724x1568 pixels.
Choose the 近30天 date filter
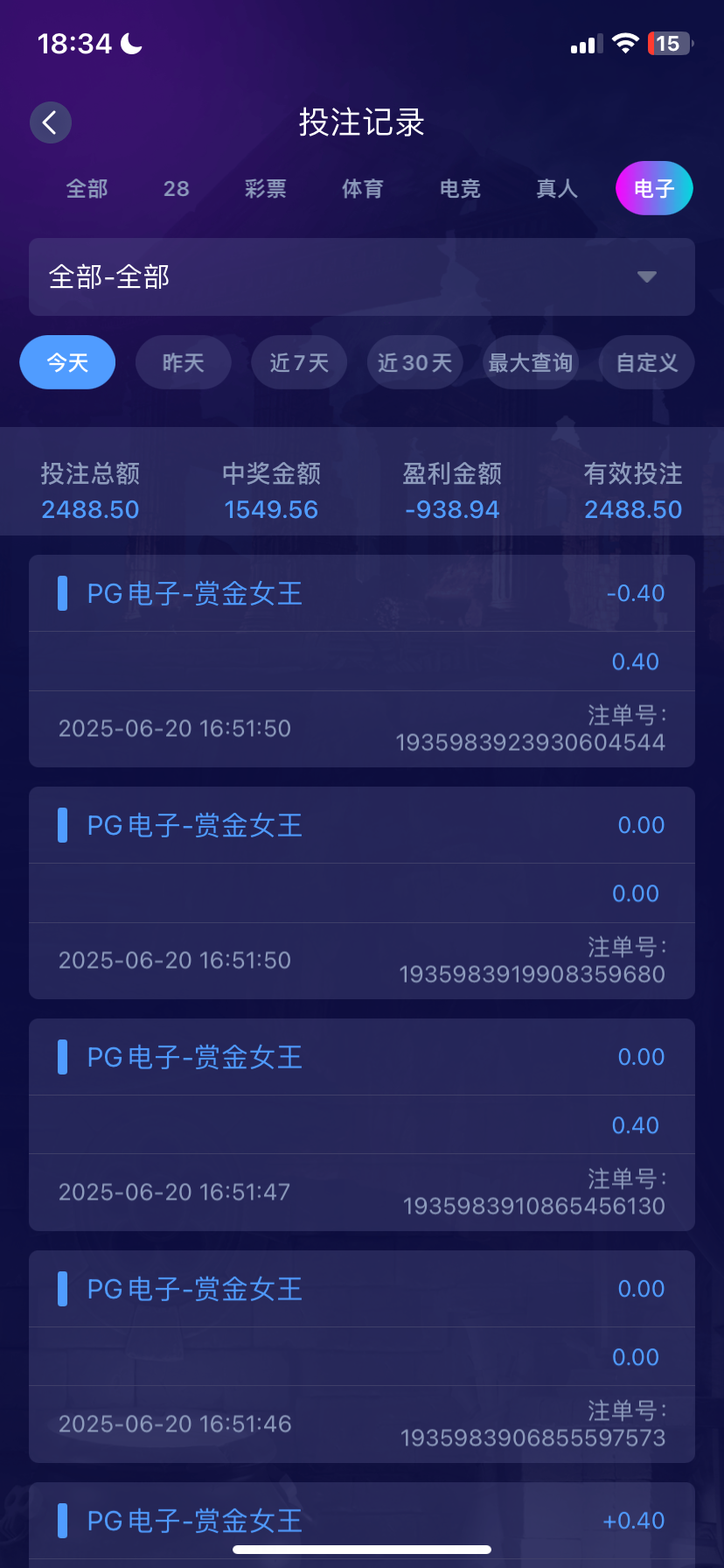(x=414, y=362)
